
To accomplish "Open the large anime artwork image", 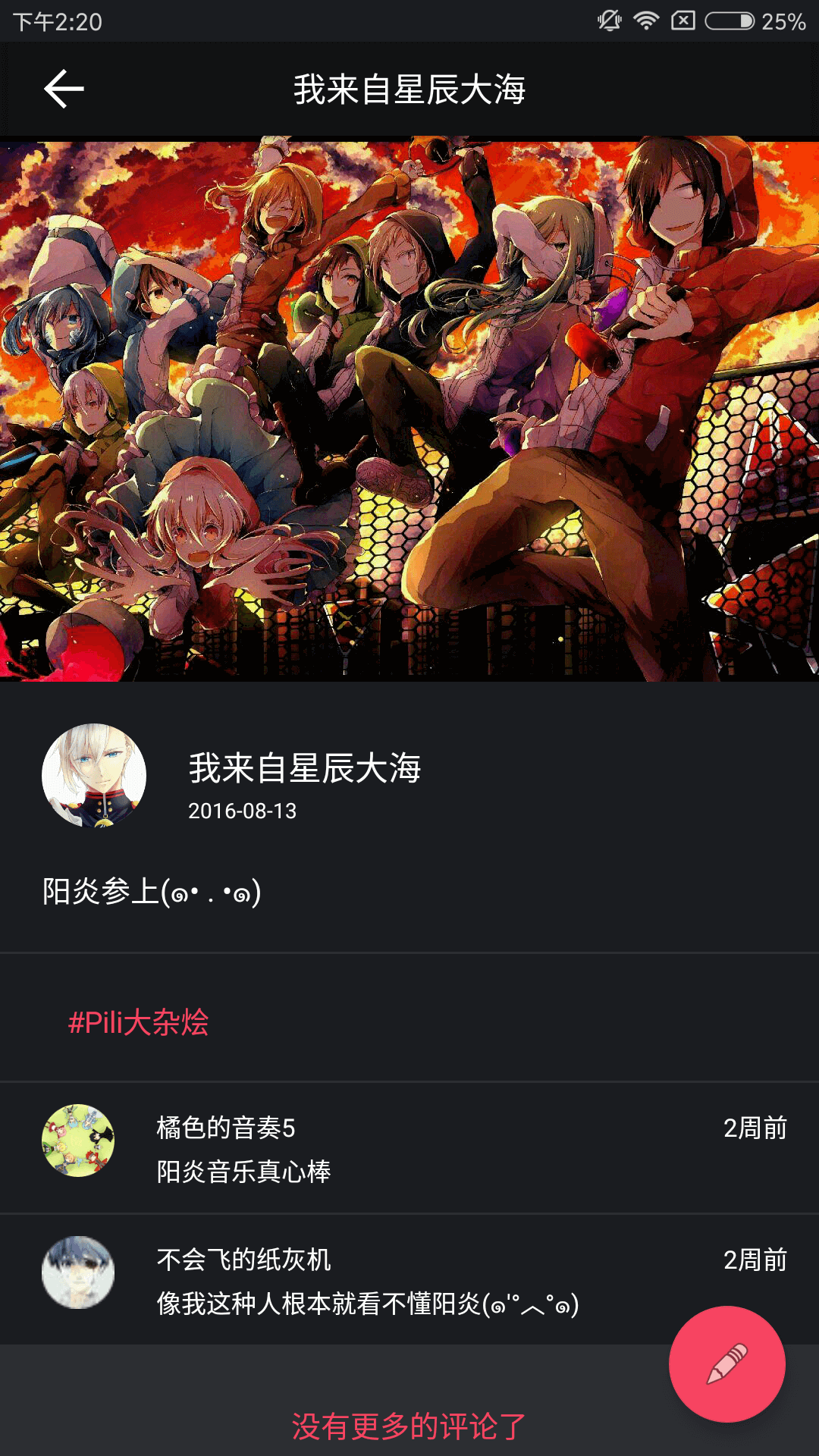I will pyautogui.click(x=409, y=409).
